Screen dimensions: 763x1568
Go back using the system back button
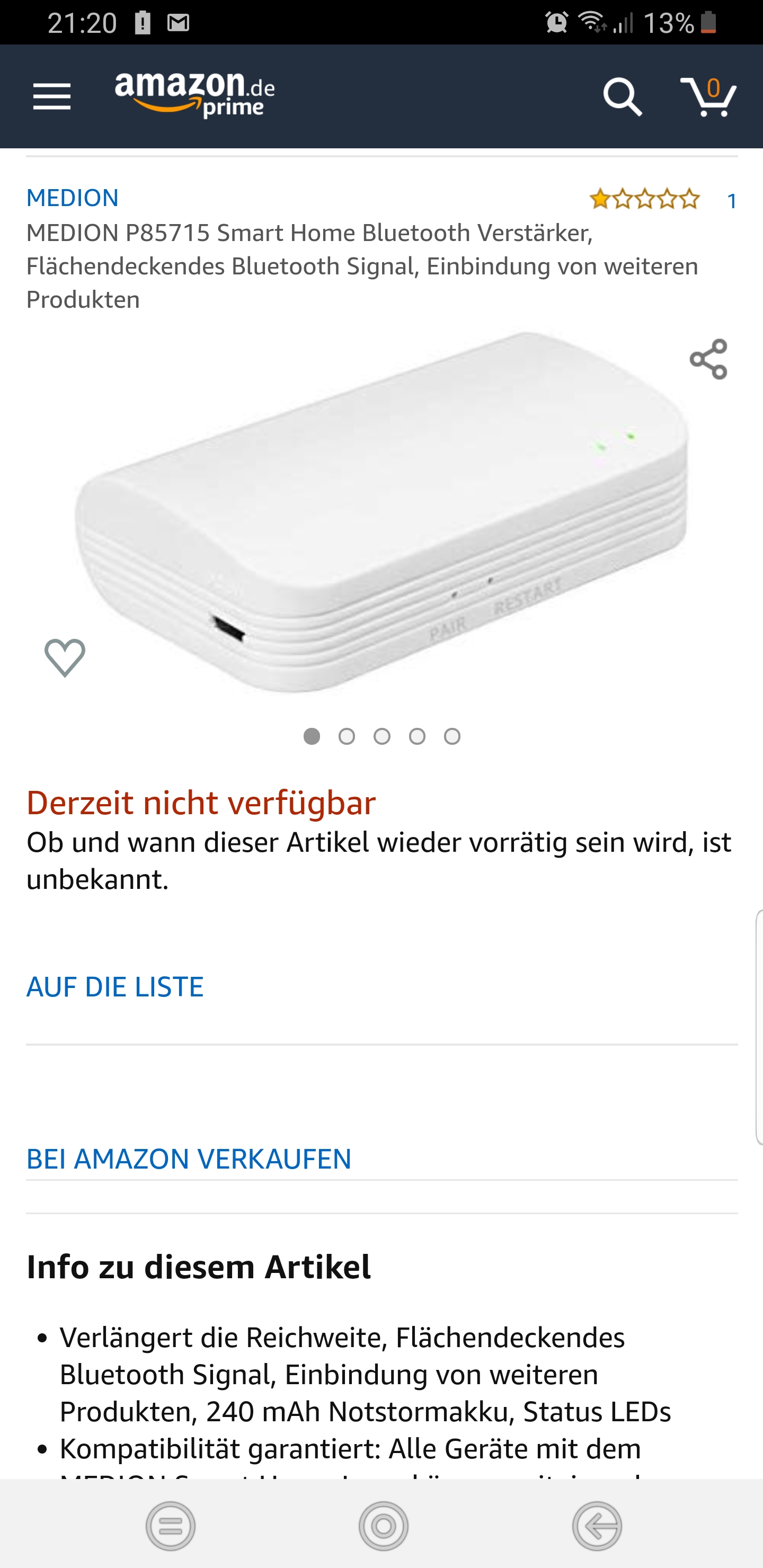pyautogui.click(x=597, y=1526)
